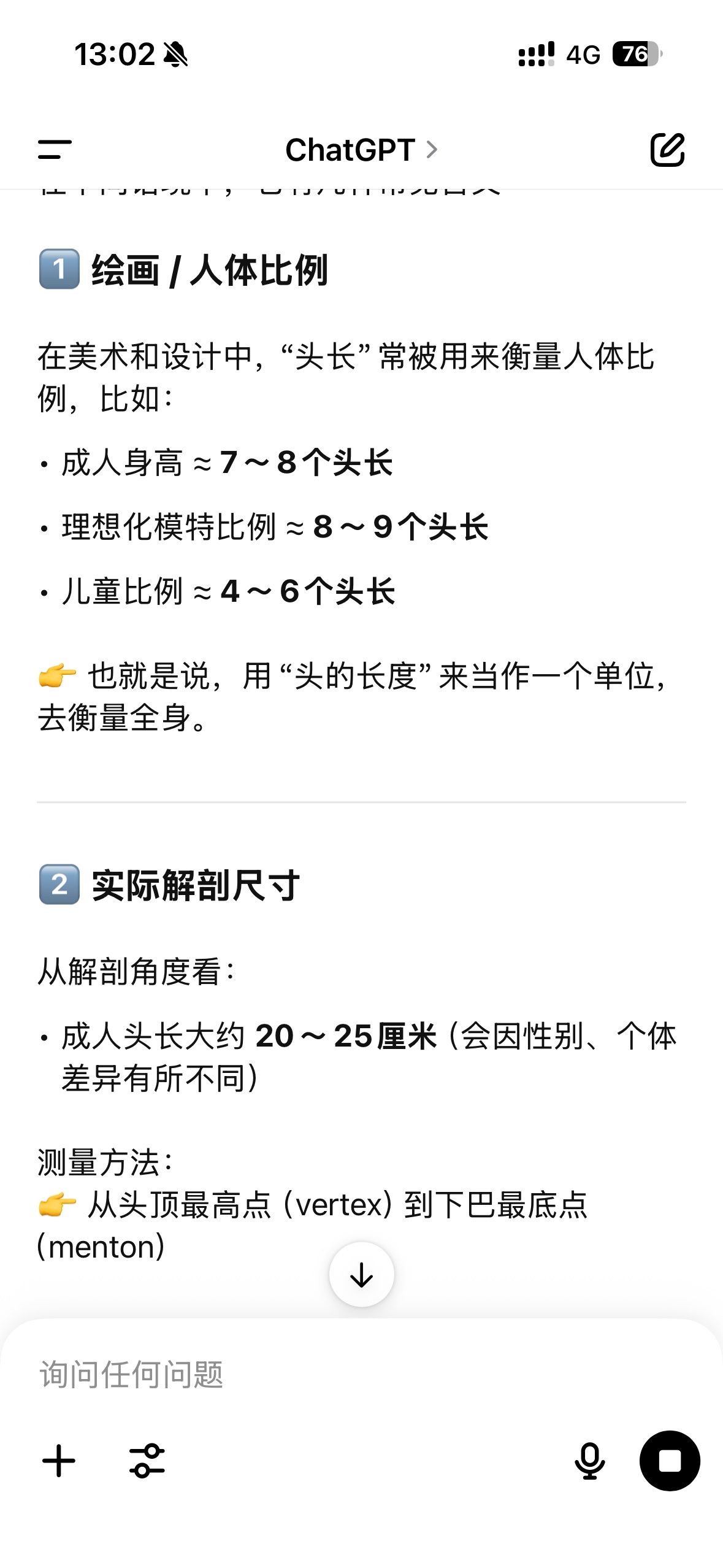This screenshot has width=723, height=1568.
Task: Open the ChatGPT model selector
Action: pos(361,150)
